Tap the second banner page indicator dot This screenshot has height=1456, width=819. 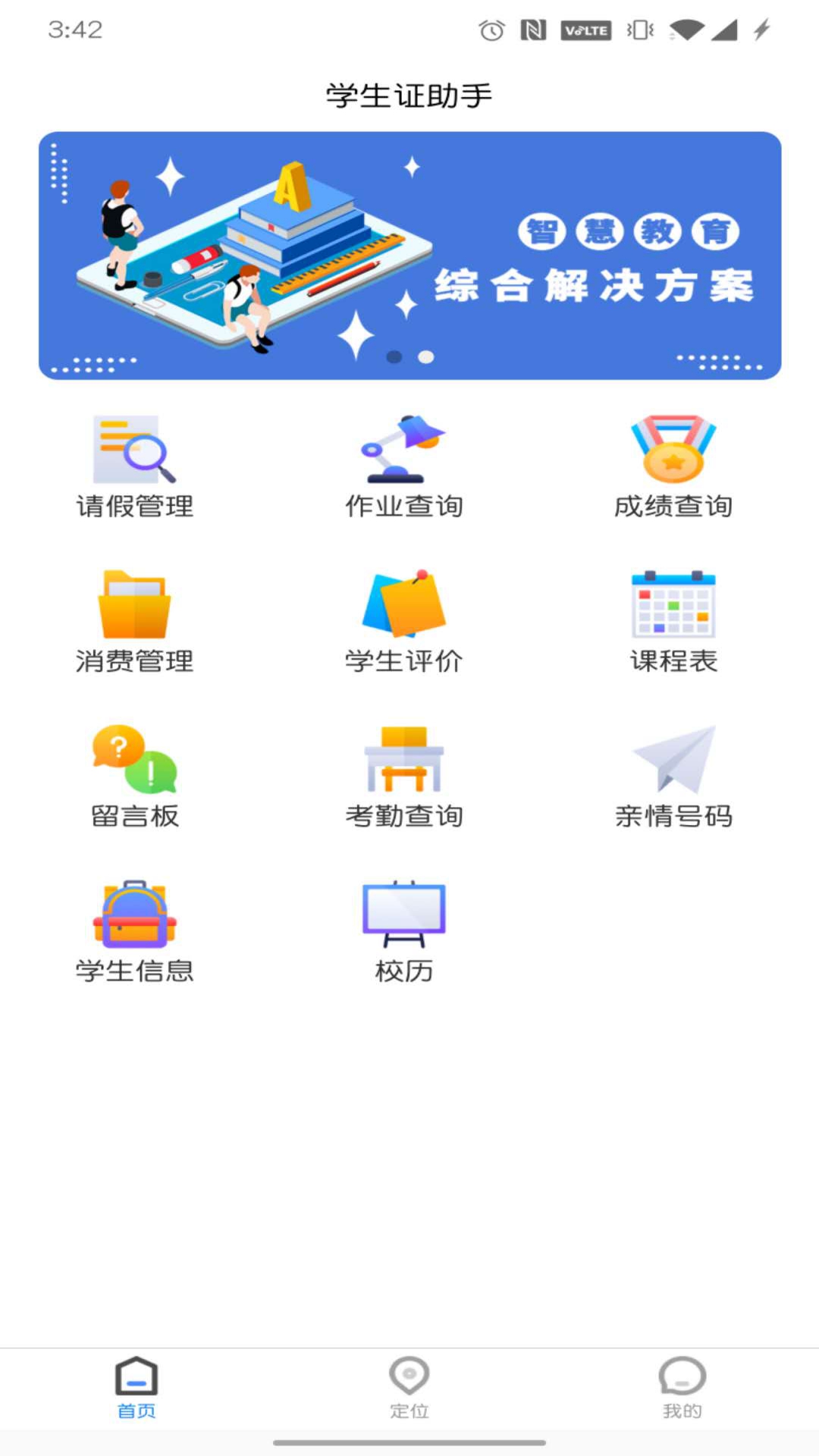point(426,356)
